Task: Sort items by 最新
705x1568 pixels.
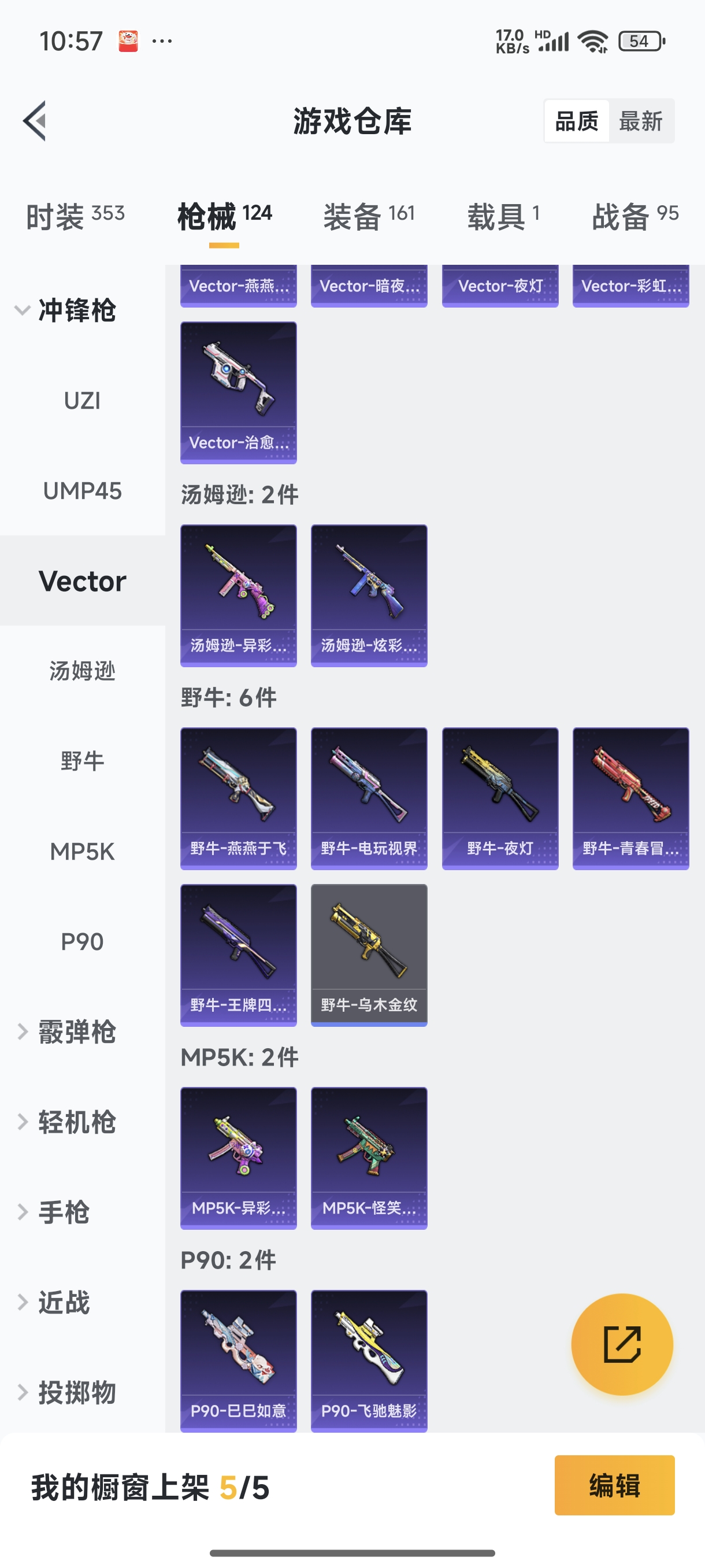Action: click(640, 121)
